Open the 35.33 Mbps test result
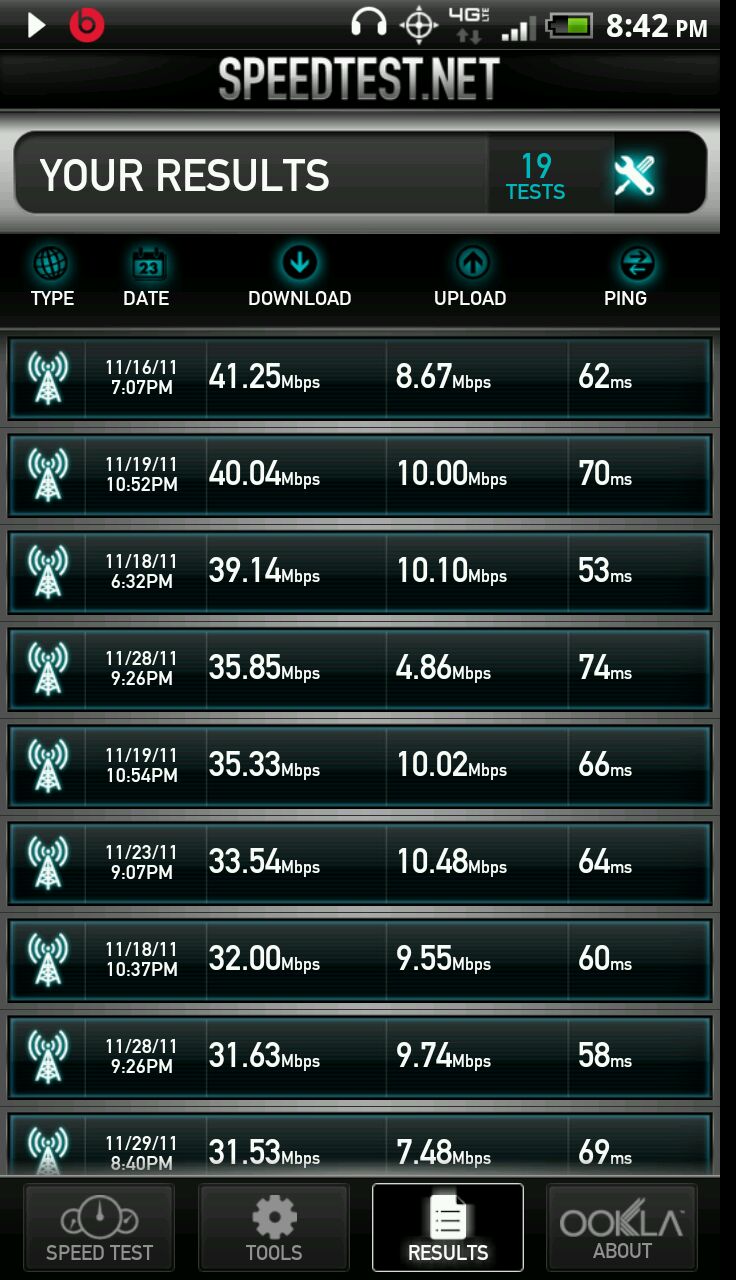This screenshot has height=1280, width=736. (360, 766)
